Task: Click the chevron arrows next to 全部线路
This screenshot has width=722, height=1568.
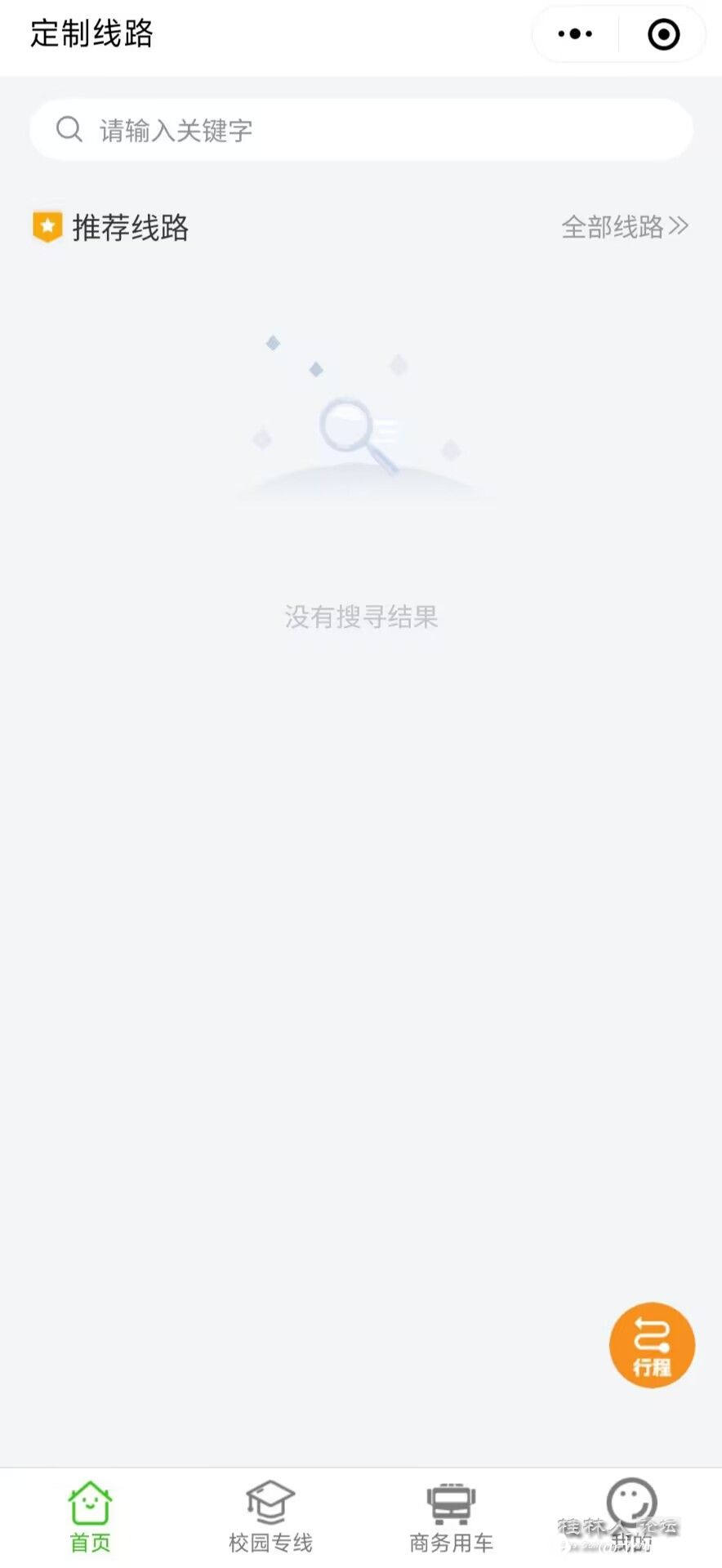Action: 677,226
